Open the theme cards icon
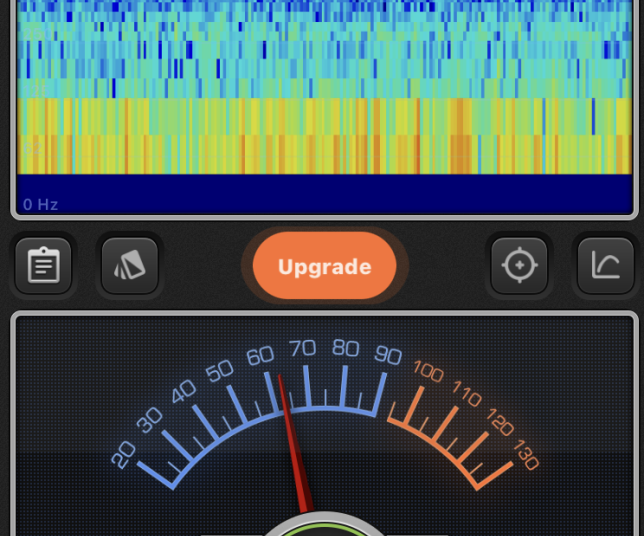The width and height of the screenshot is (644, 536). point(130,266)
